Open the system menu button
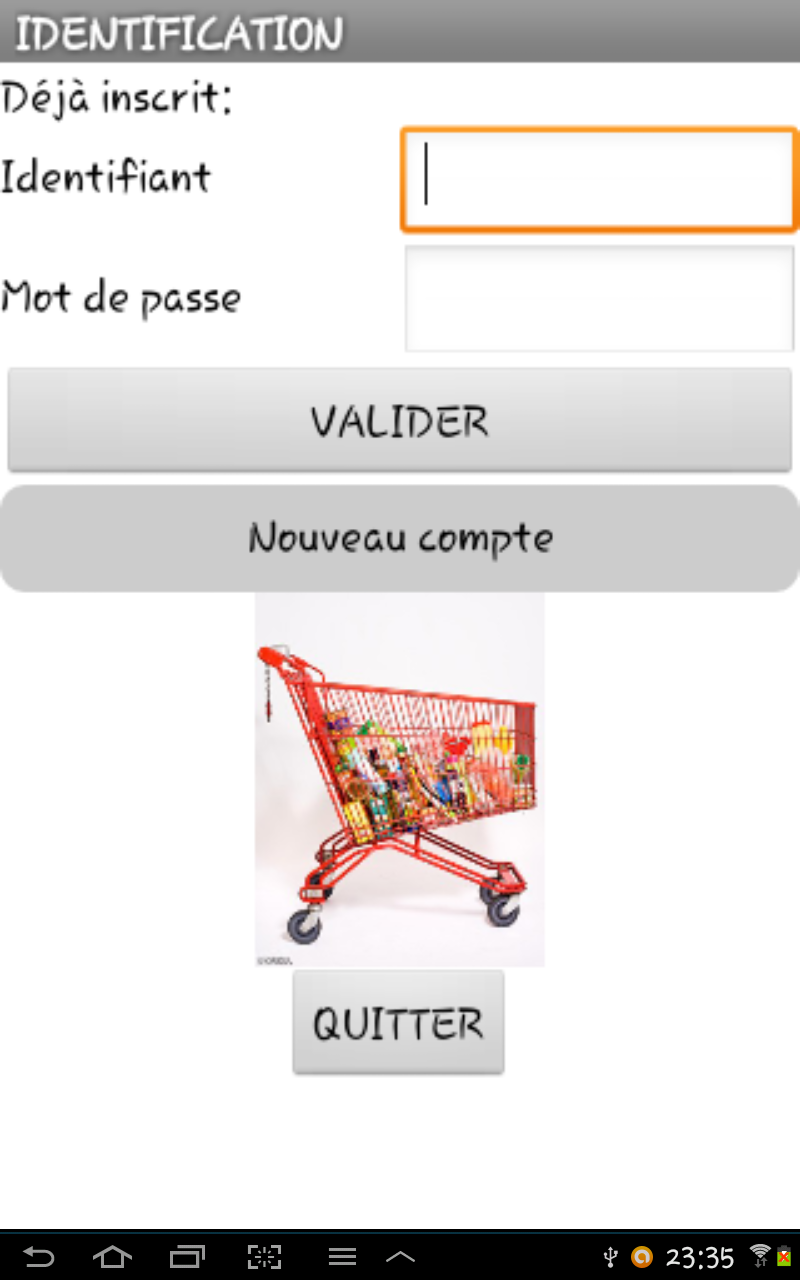The image size is (800, 1280). pyautogui.click(x=342, y=1257)
